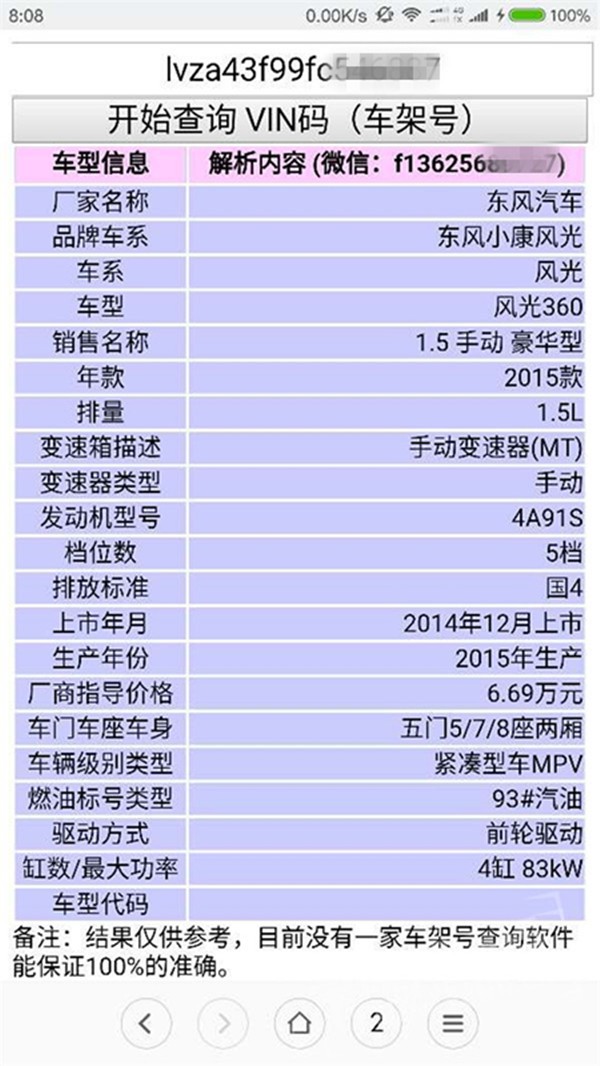Open the browser home page
600x1066 pixels.
pyautogui.click(x=300, y=1023)
